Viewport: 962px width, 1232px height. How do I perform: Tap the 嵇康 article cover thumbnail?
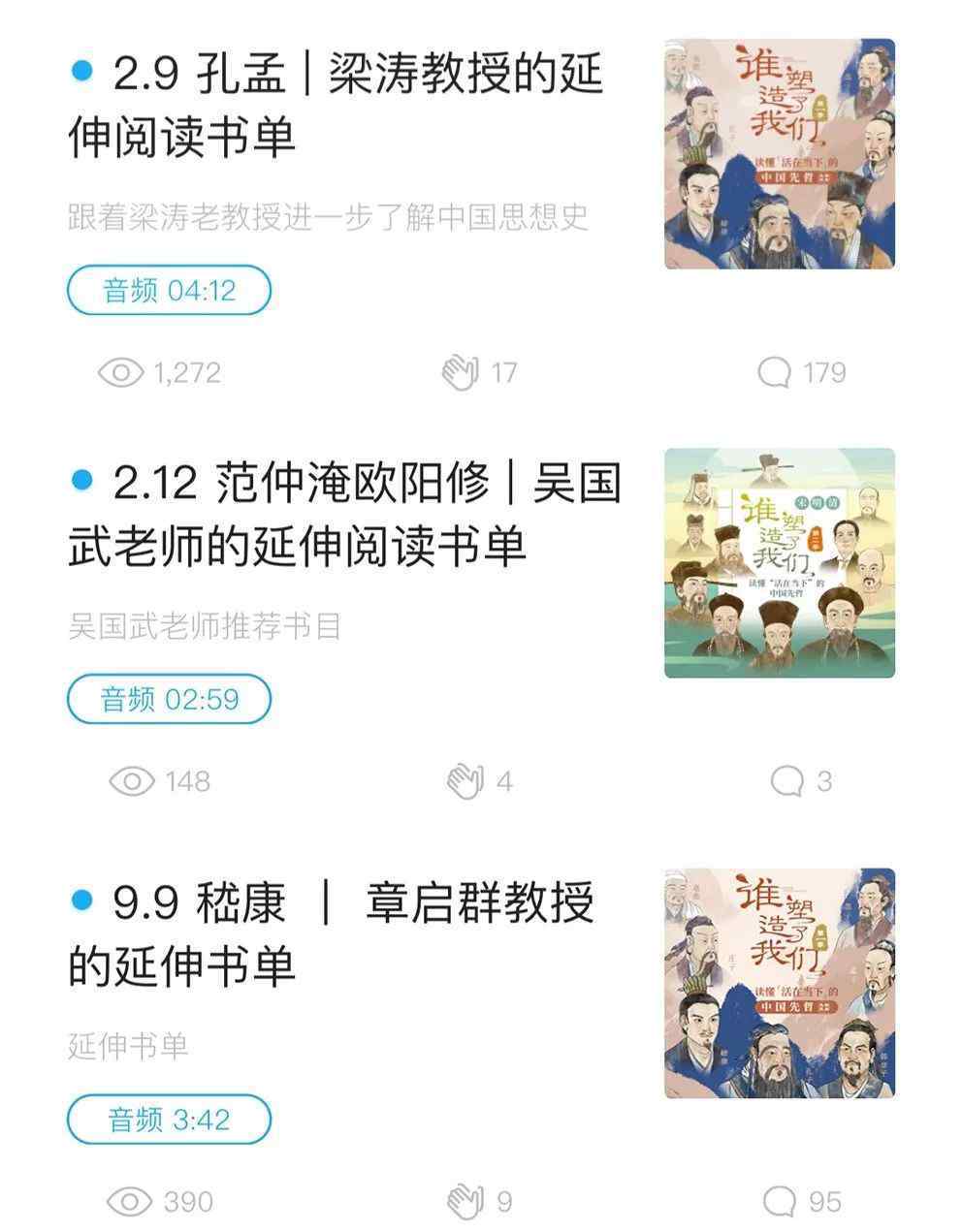click(779, 983)
